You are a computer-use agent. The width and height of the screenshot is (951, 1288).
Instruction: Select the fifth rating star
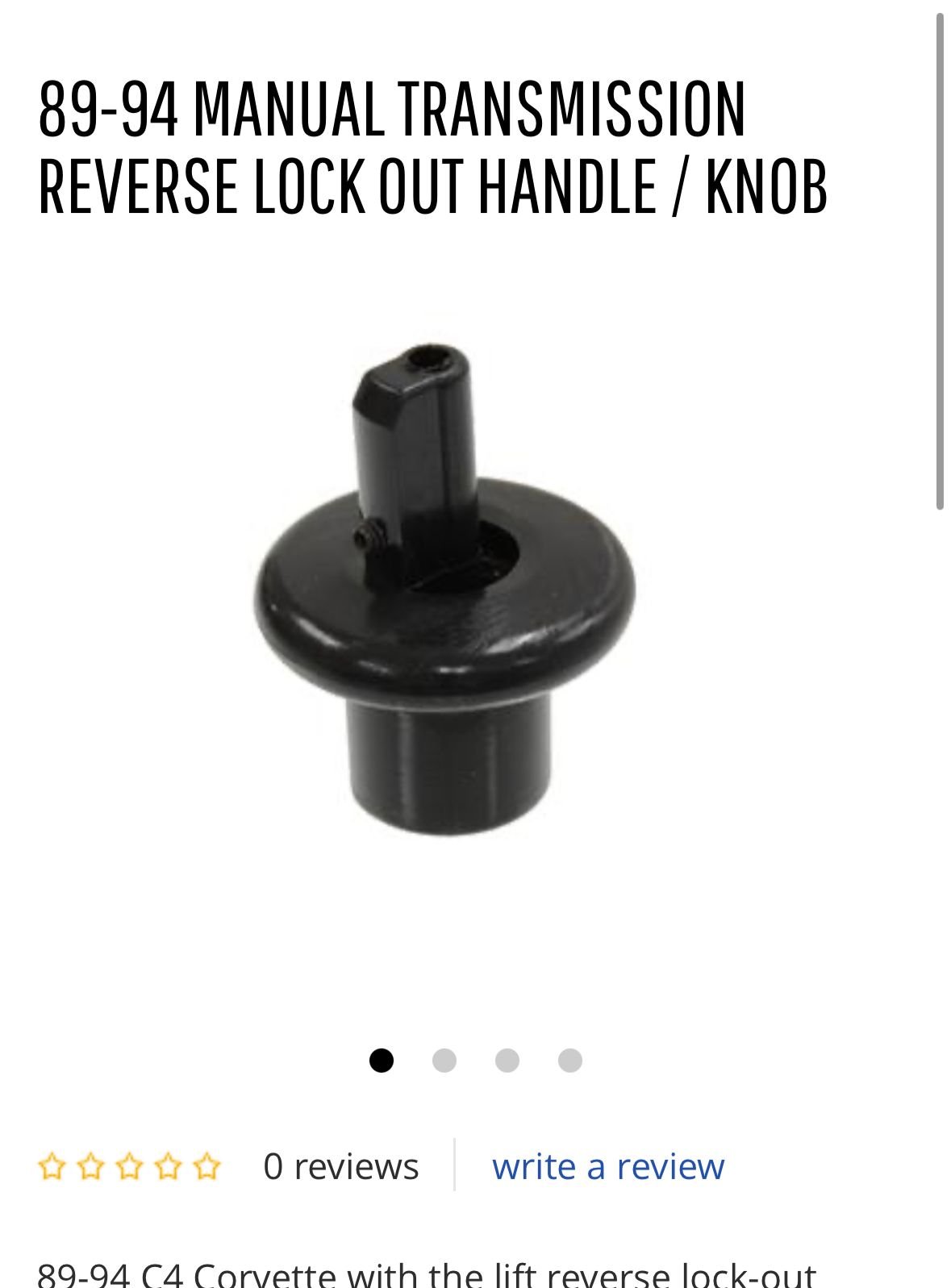(x=207, y=1165)
